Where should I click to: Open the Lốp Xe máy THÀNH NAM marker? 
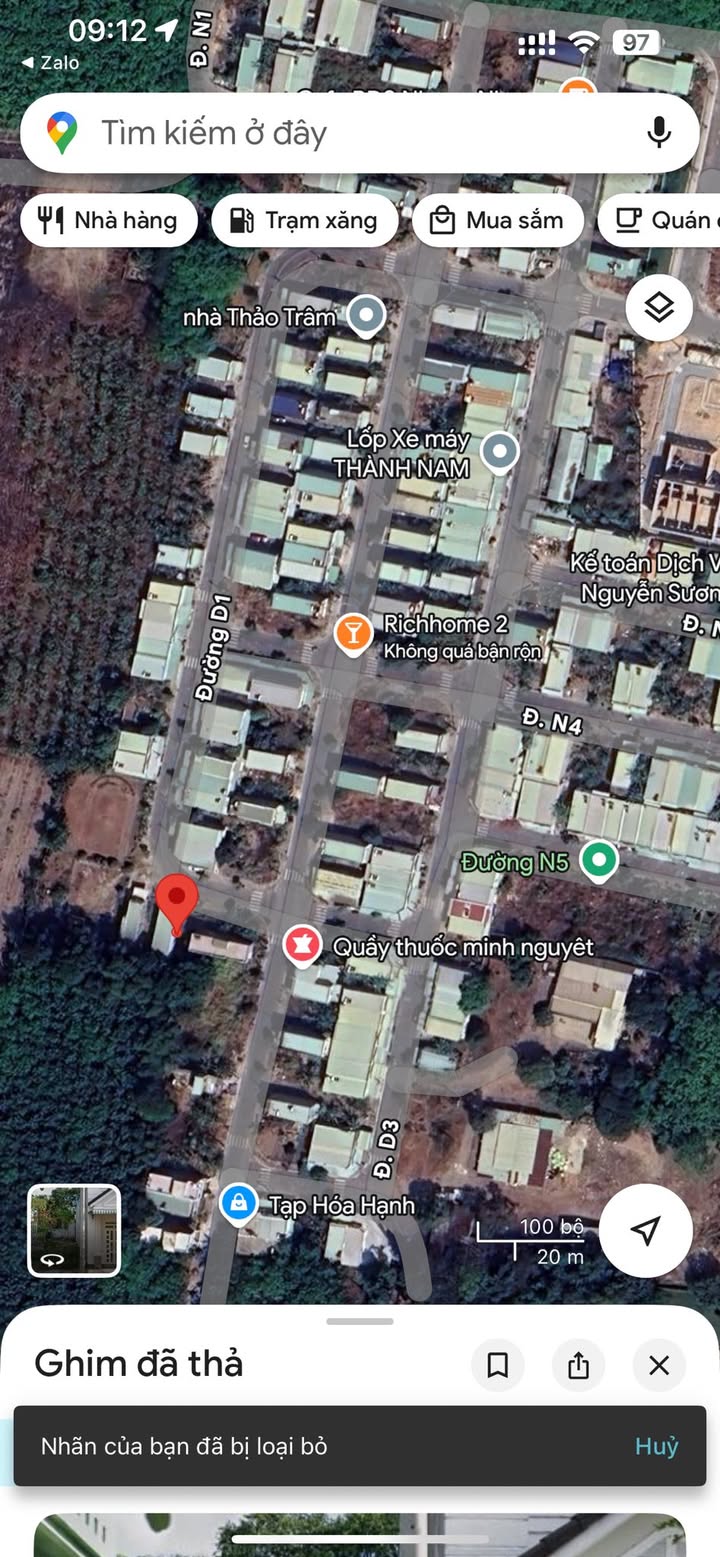(499, 452)
